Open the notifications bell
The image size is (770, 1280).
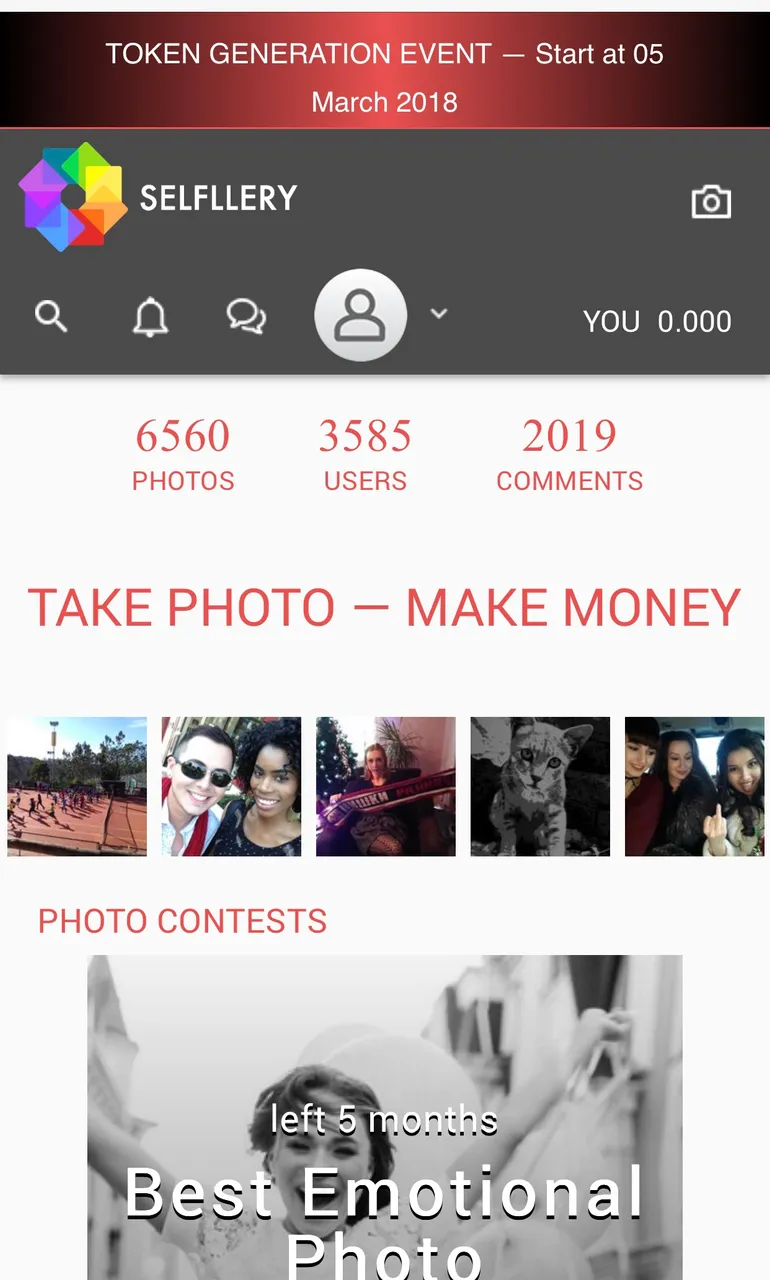[x=150, y=318]
